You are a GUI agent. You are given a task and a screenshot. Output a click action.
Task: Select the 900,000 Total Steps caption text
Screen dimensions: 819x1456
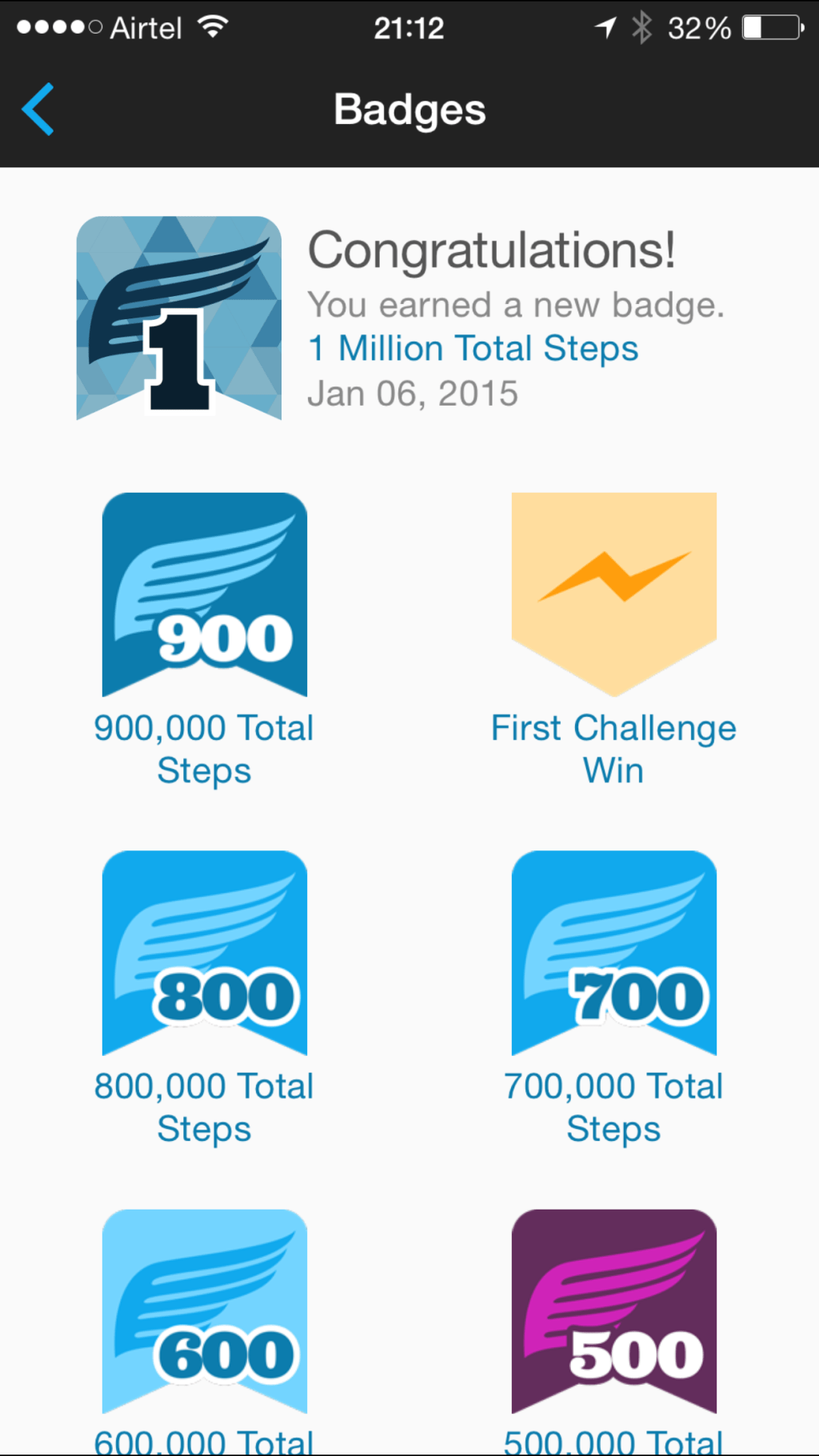(204, 749)
